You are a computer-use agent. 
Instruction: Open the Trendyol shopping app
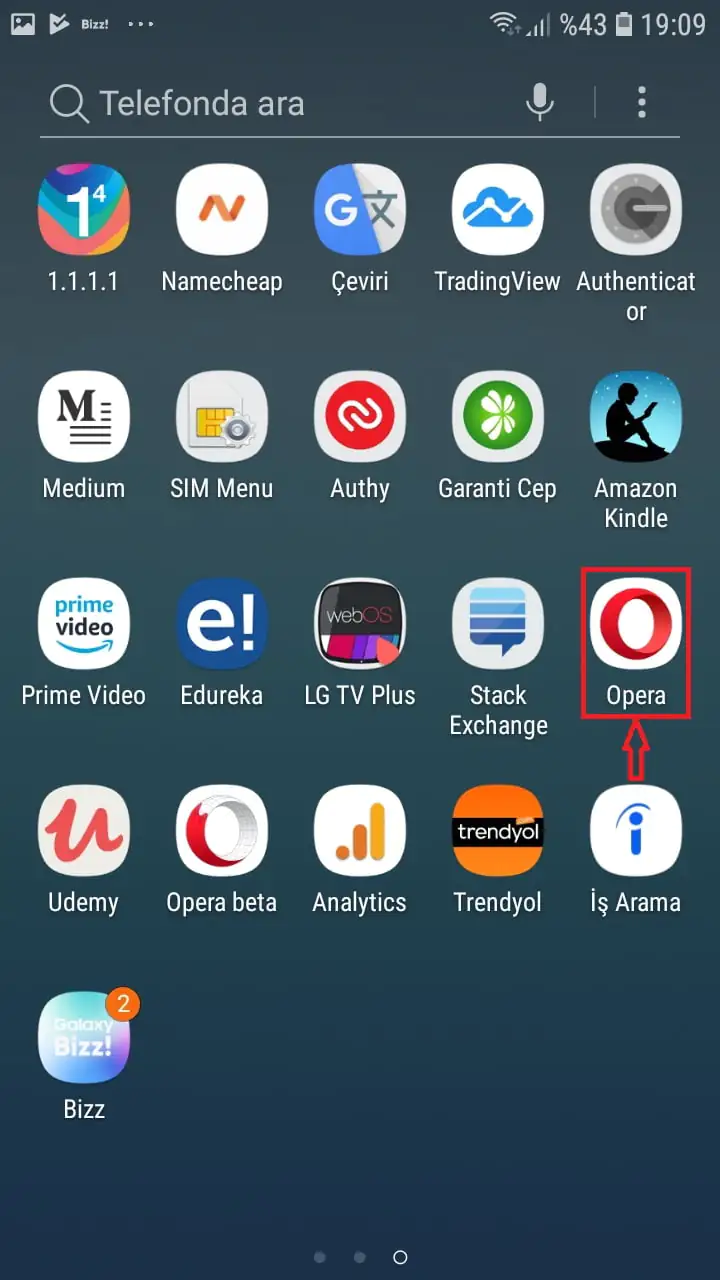click(x=498, y=831)
